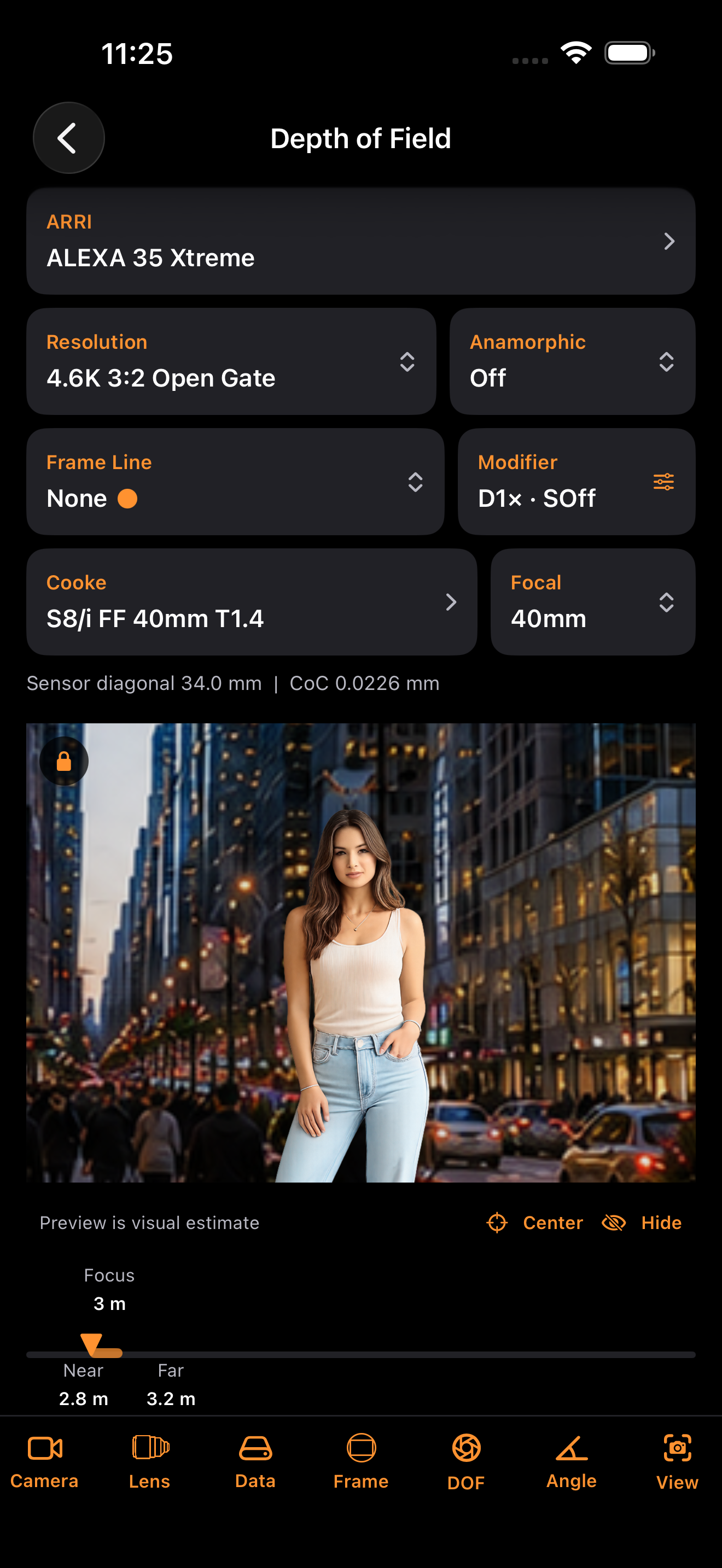Select the DOF tab
Screen dimensions: 722x1568
(x=467, y=1462)
